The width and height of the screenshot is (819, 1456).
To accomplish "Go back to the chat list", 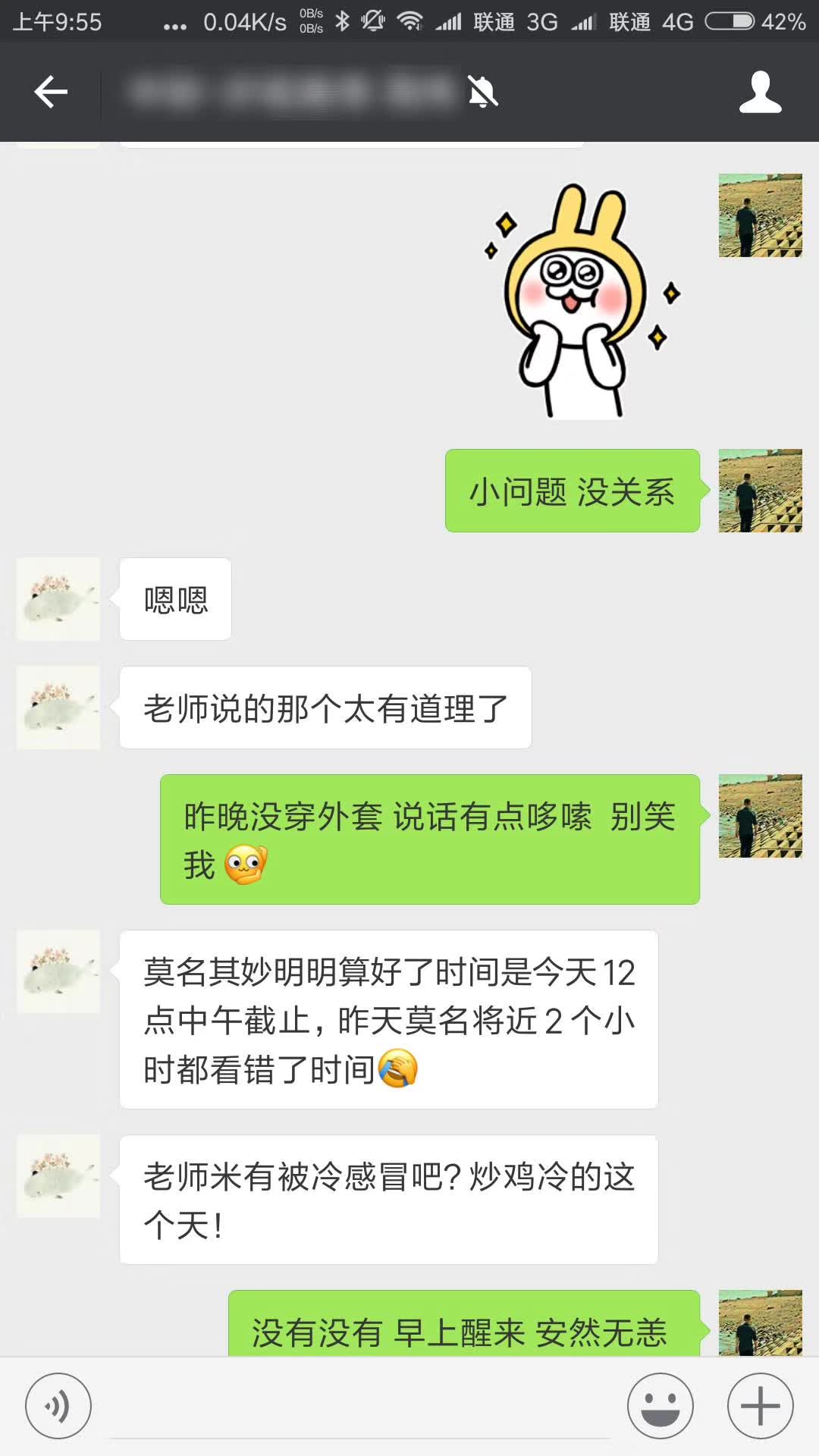I will 51,93.
